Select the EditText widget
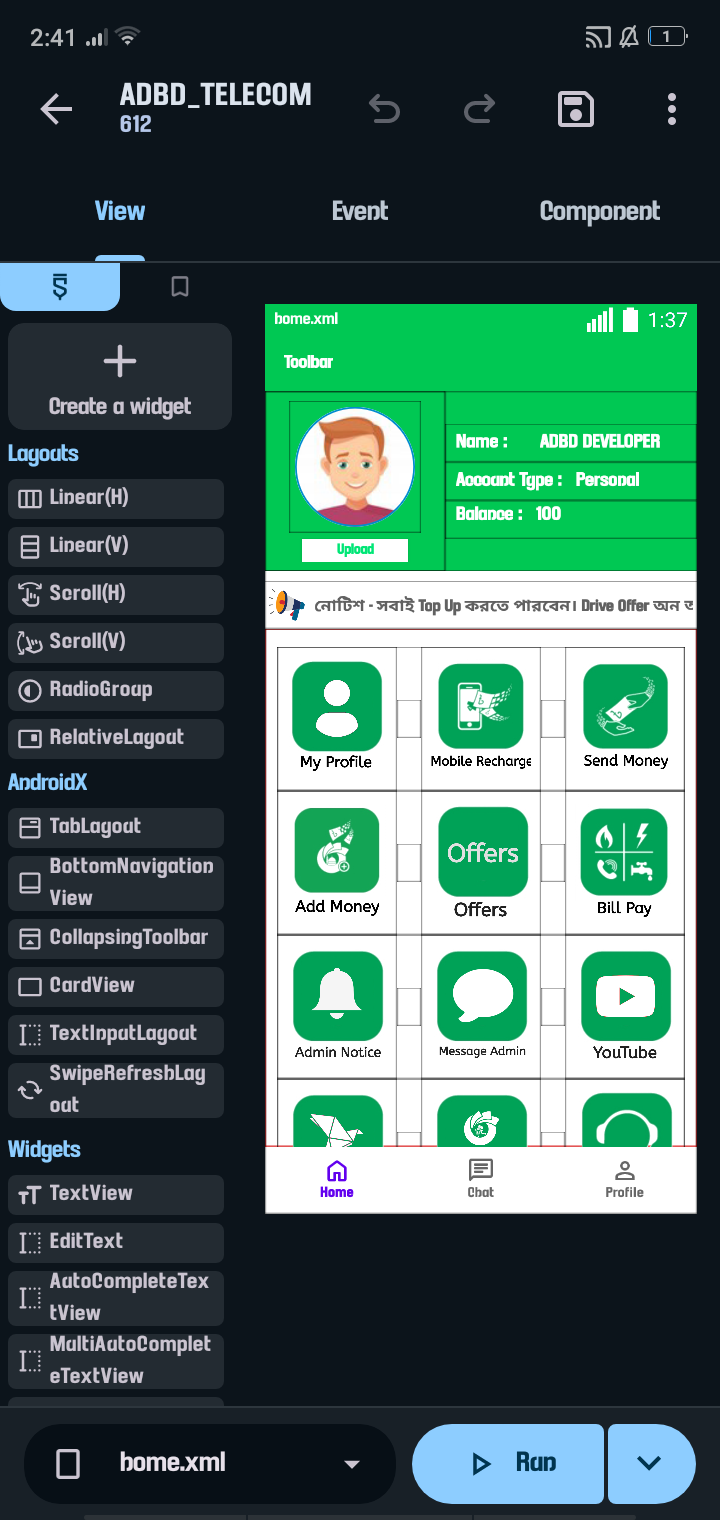Viewport: 720px width, 1520px height. coord(116,1242)
